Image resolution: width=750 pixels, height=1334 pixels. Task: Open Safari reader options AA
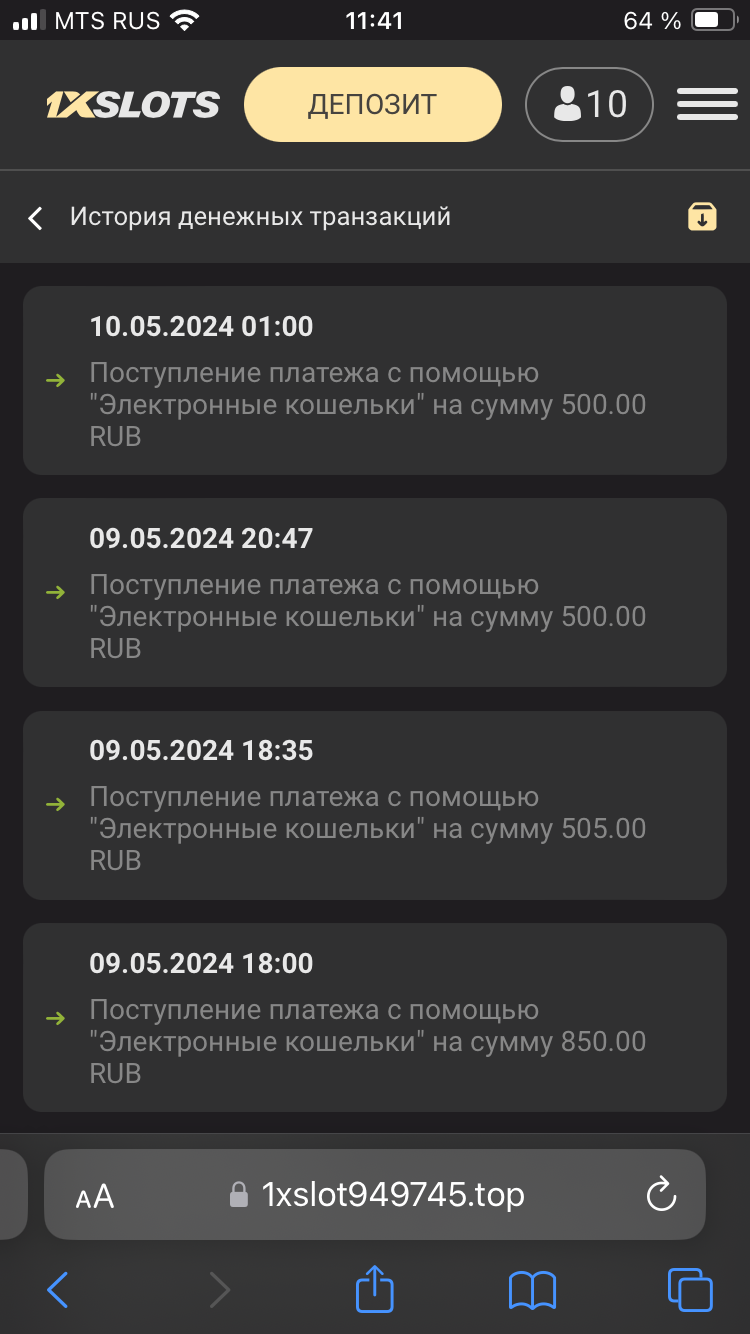point(95,1196)
